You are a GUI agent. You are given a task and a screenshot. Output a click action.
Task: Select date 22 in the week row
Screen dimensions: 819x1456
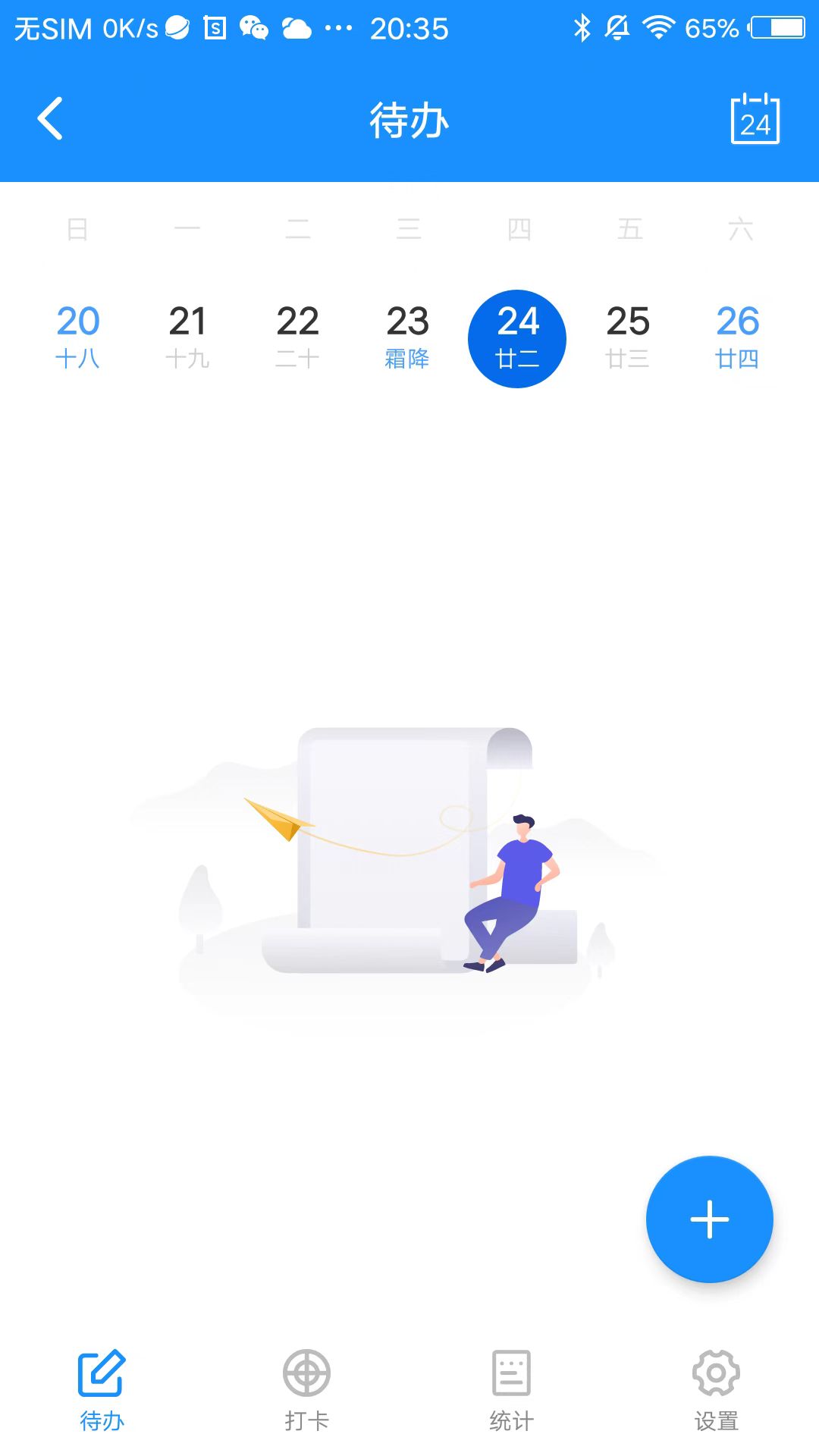tap(297, 337)
